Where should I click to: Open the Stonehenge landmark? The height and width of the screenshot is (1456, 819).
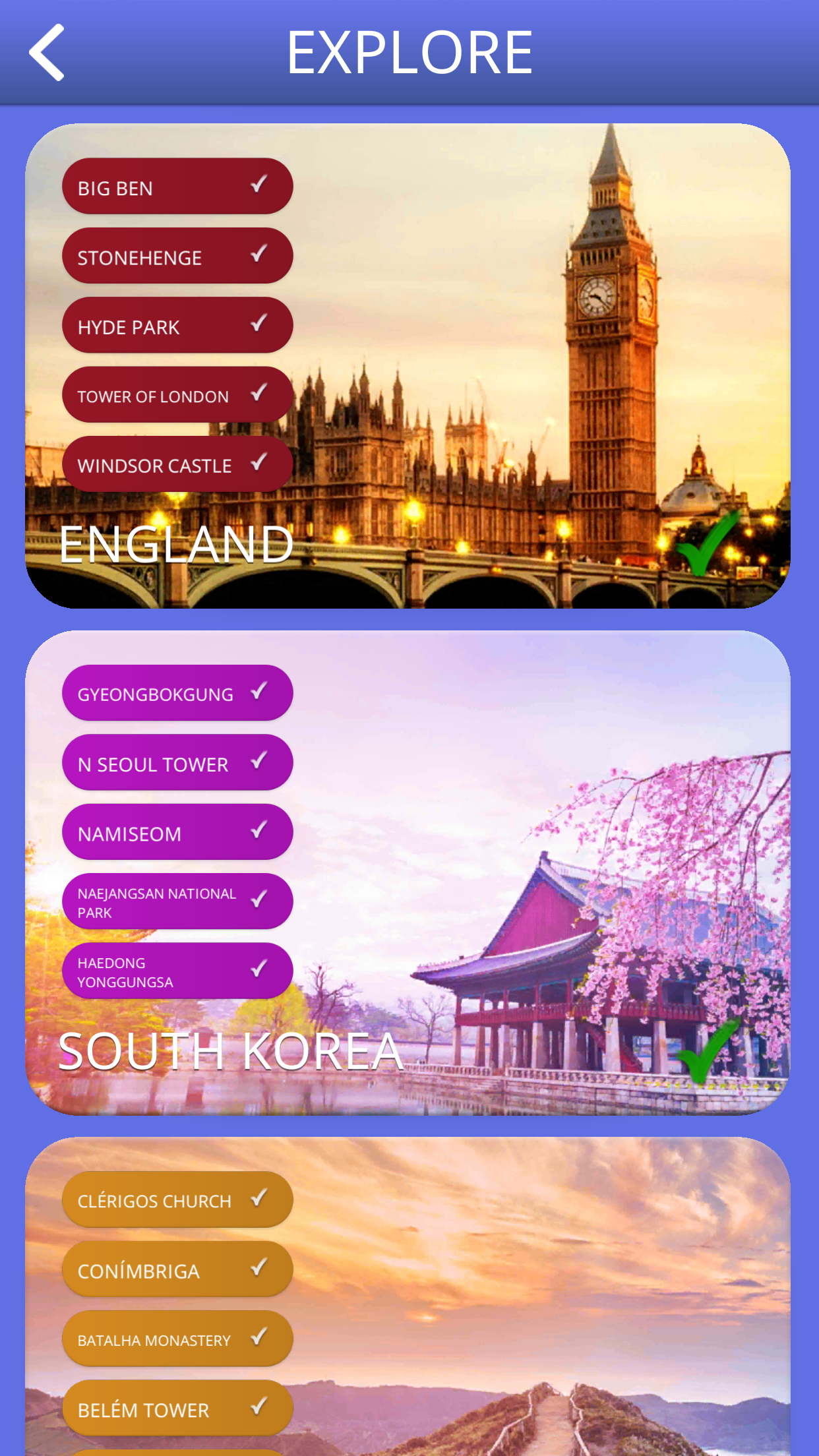click(x=177, y=257)
